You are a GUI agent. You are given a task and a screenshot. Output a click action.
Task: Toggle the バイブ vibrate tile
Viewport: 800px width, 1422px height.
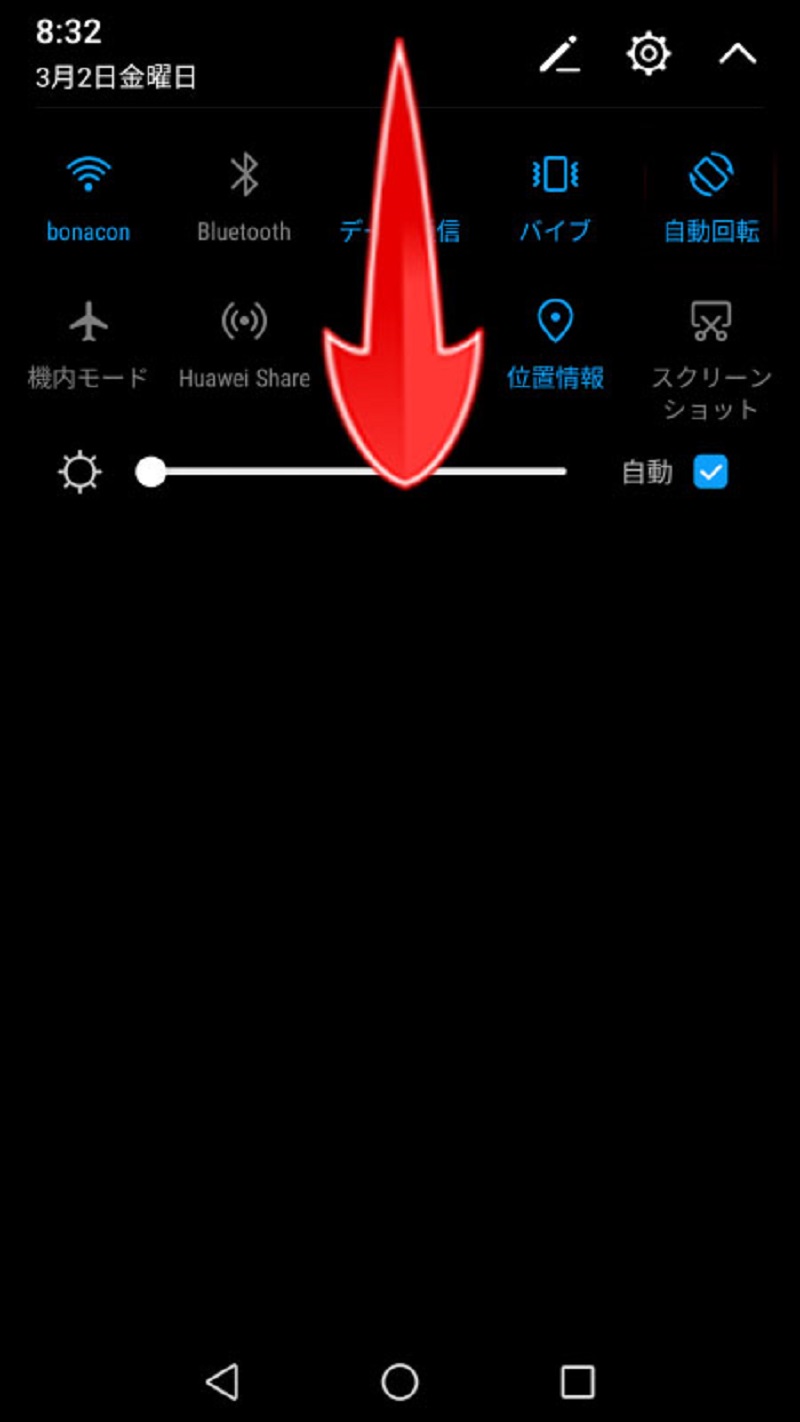(x=555, y=176)
